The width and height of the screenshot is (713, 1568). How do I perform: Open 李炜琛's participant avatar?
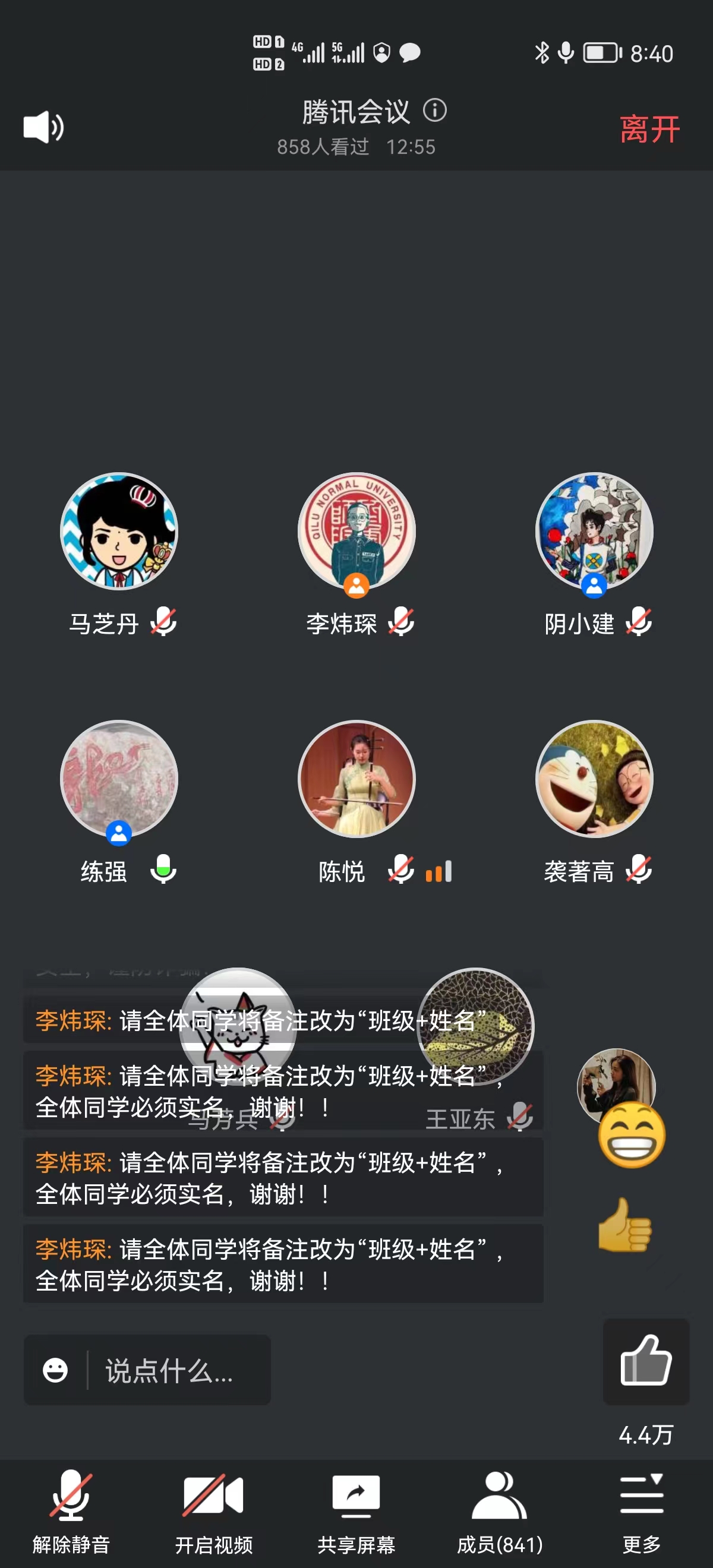[357, 532]
